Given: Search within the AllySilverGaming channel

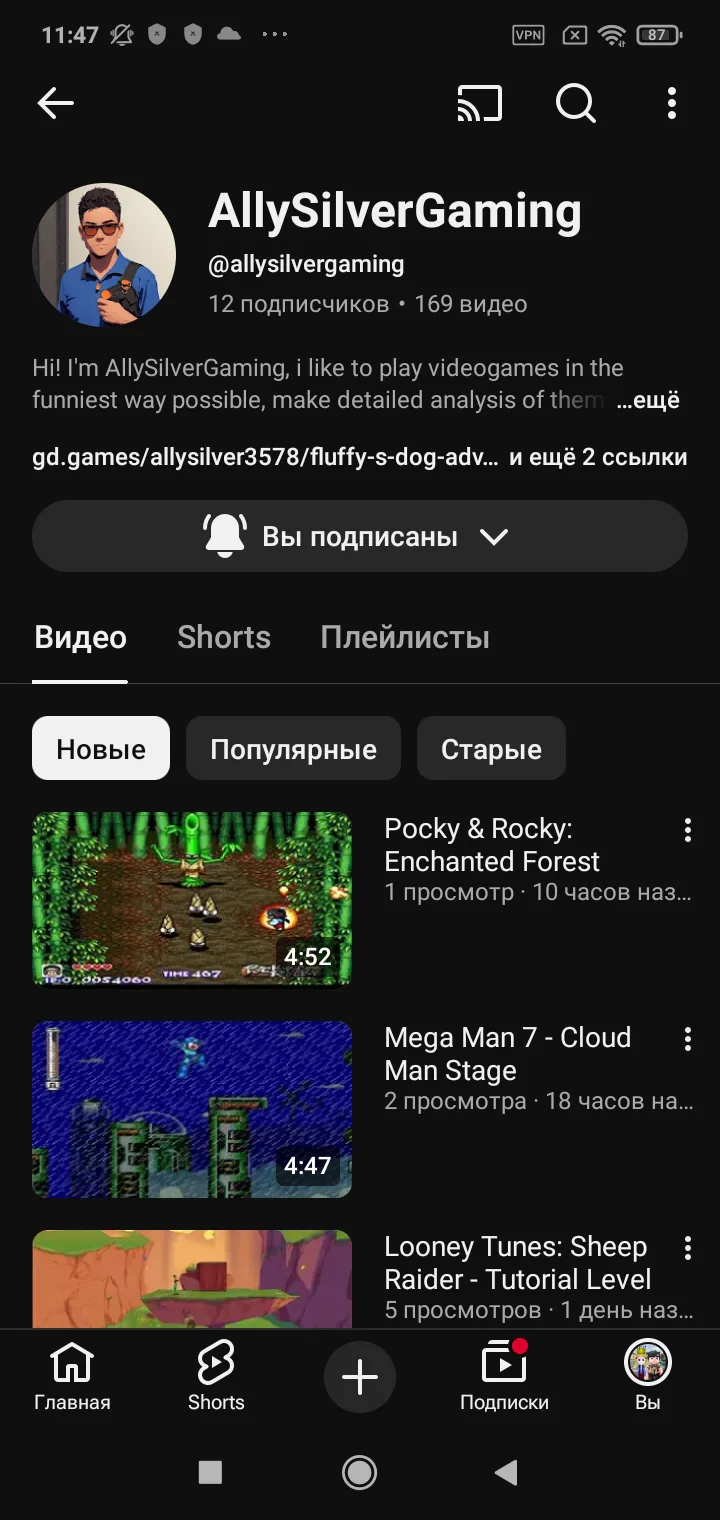Looking at the screenshot, I should pyautogui.click(x=575, y=103).
